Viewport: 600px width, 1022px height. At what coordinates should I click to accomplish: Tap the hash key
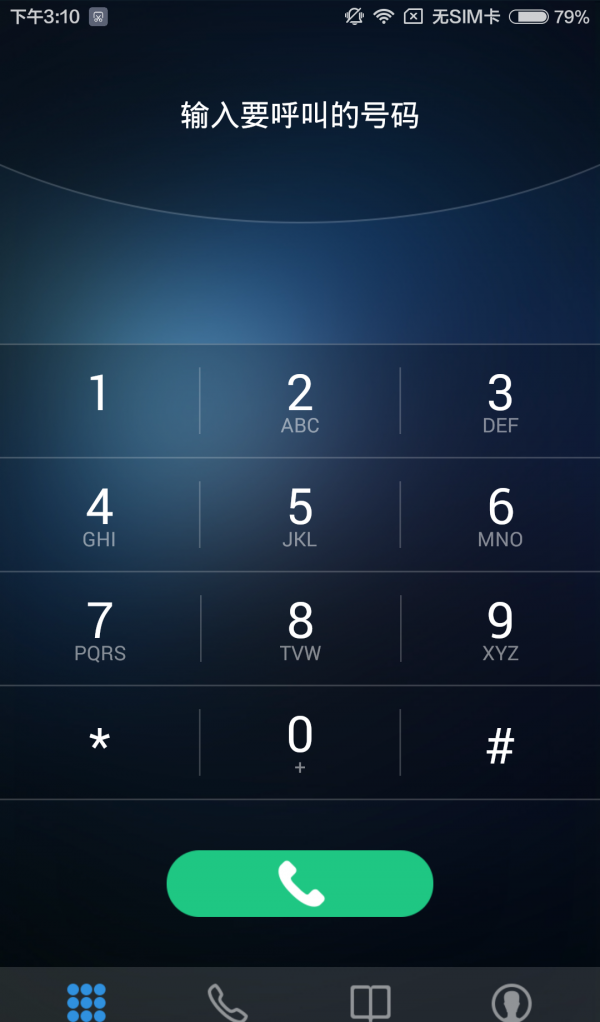coord(500,744)
